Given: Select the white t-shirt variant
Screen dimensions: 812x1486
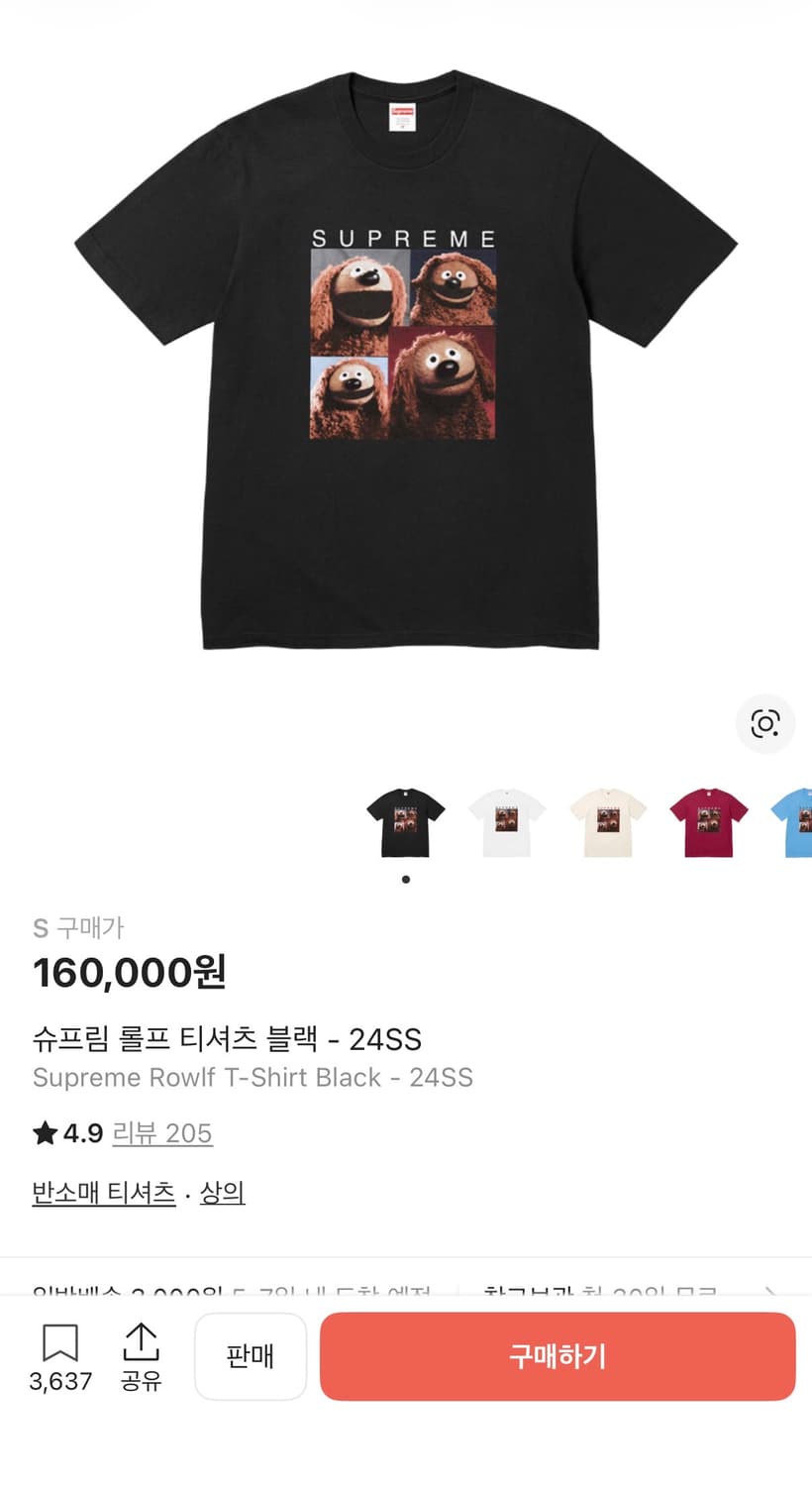Looking at the screenshot, I should point(507,822).
